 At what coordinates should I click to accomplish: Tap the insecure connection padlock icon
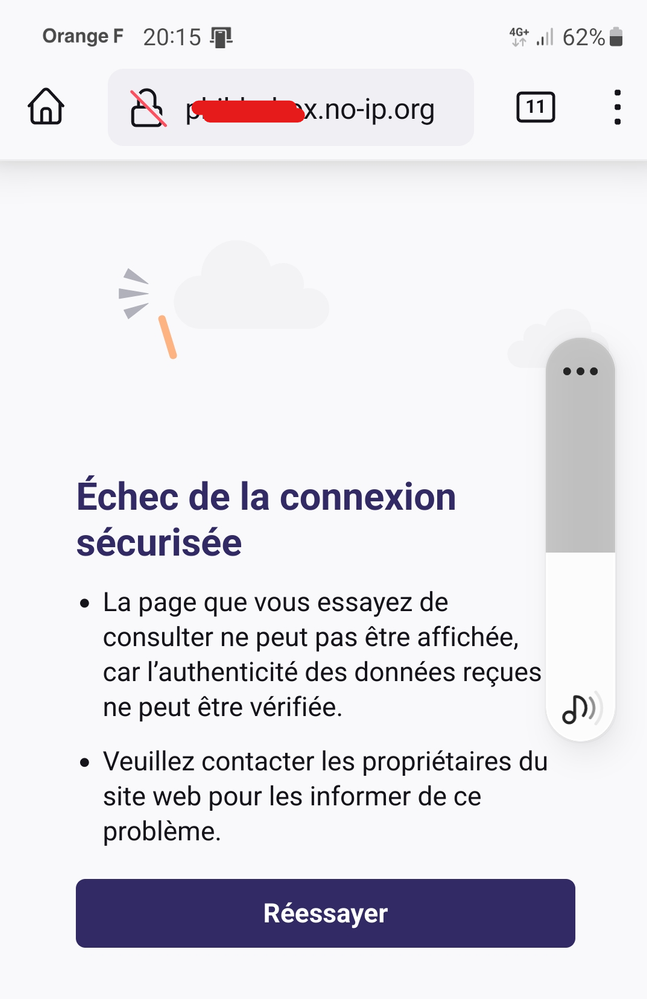tap(148, 107)
